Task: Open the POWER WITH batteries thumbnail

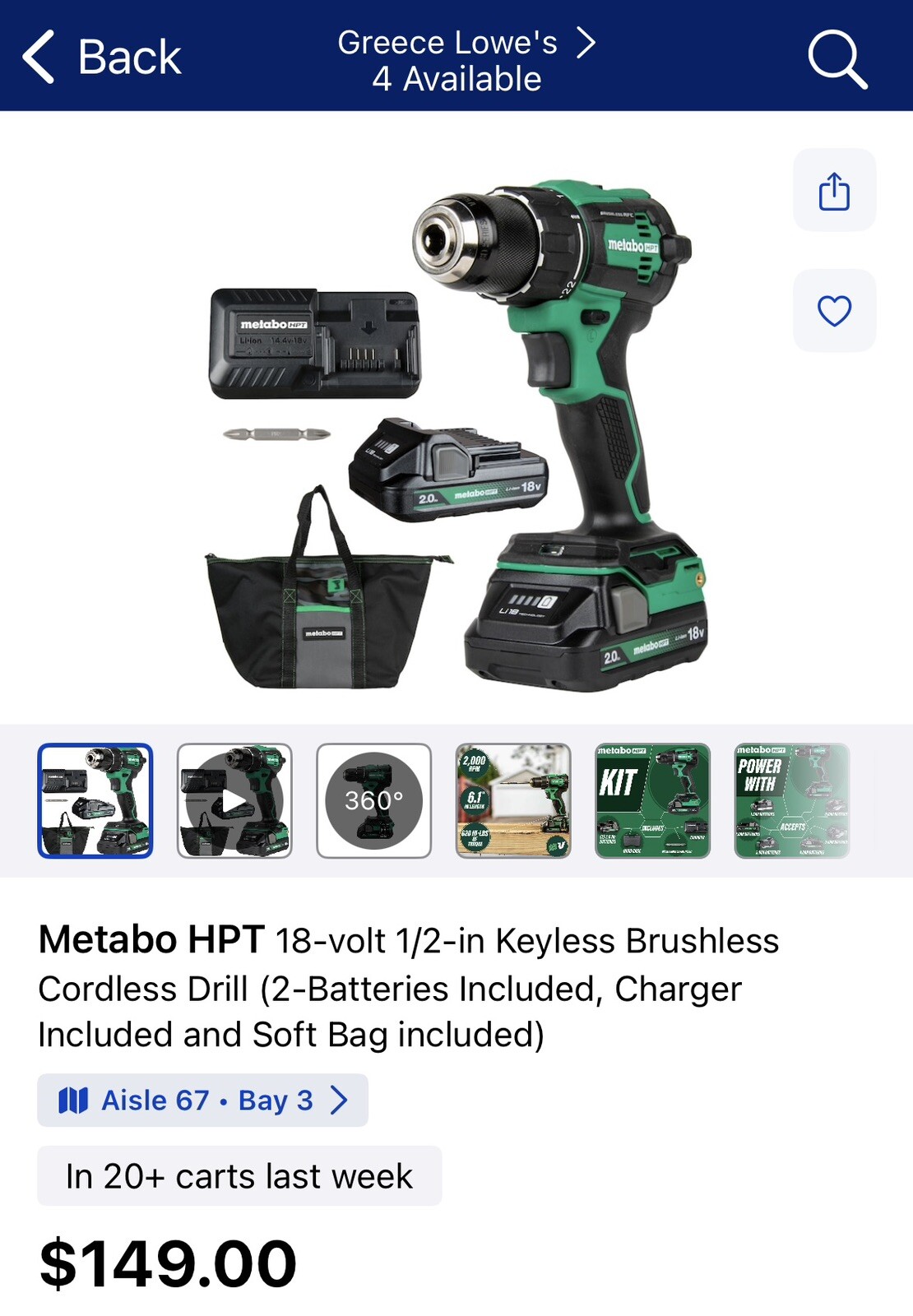Action: (x=791, y=800)
